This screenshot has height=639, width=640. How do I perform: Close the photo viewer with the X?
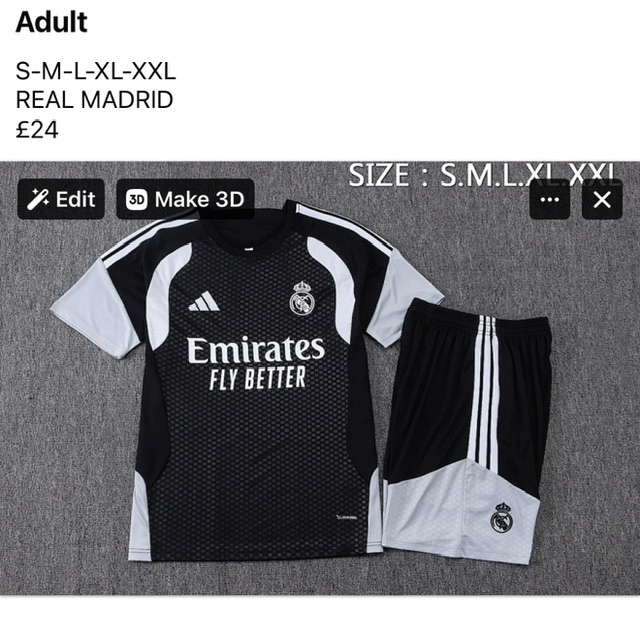pos(601,199)
